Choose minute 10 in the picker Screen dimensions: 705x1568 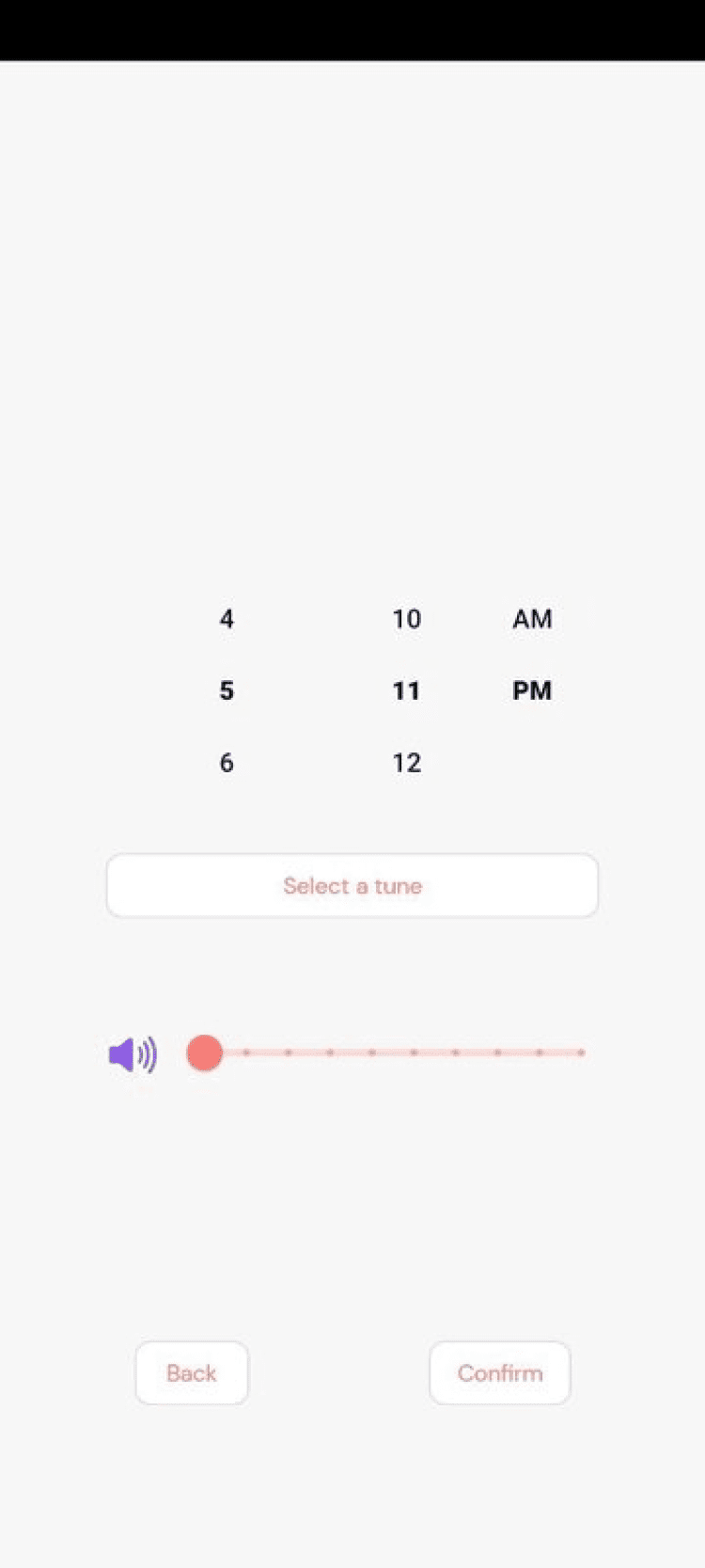point(407,619)
